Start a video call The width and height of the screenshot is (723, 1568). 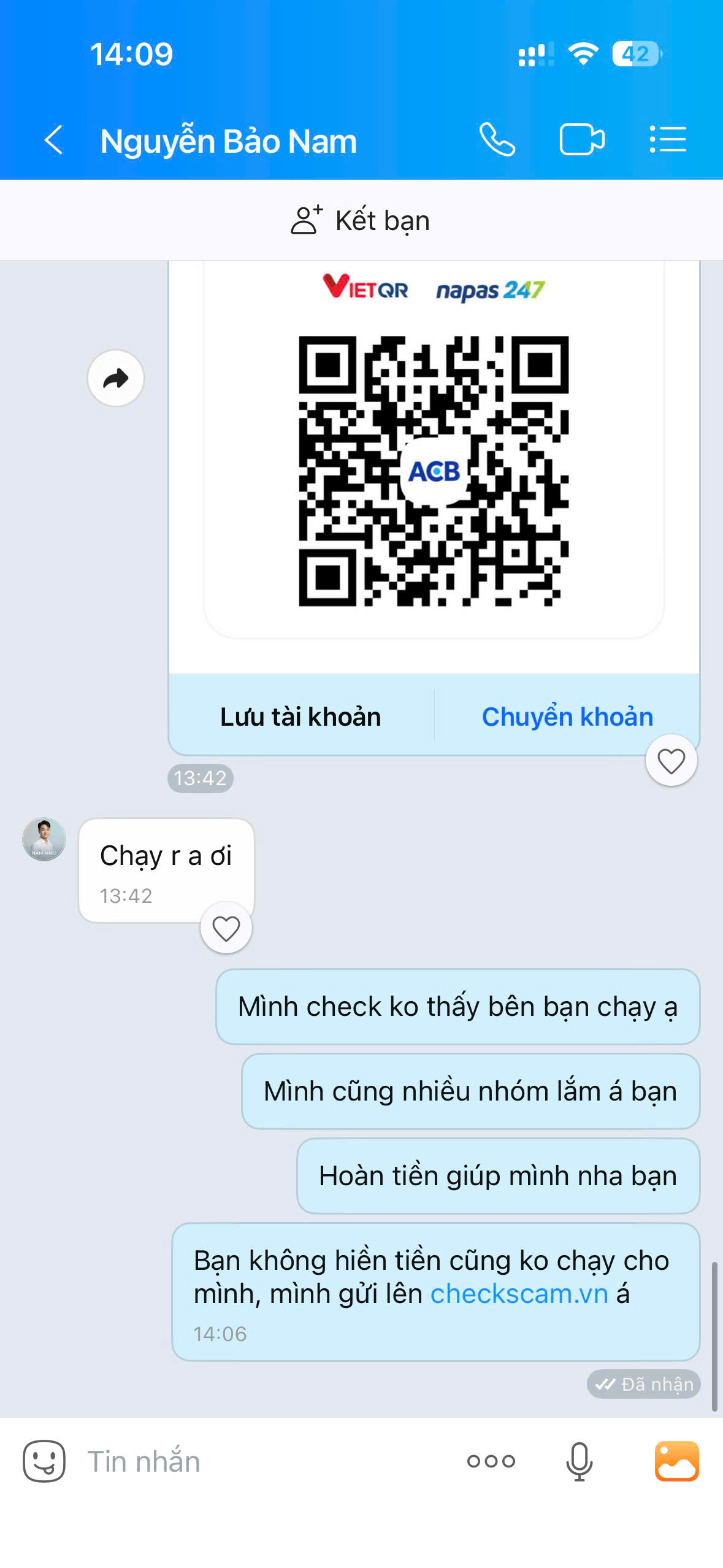click(582, 140)
